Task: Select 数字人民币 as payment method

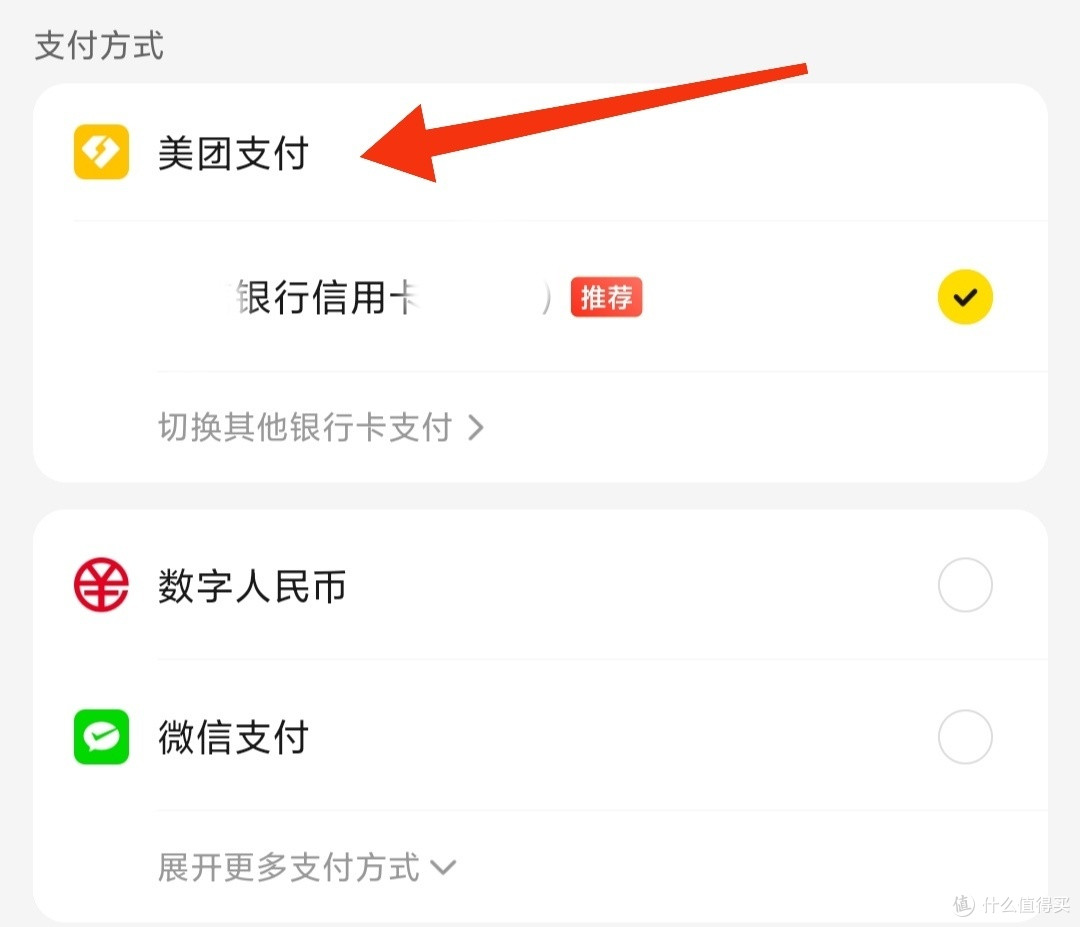Action: pyautogui.click(x=964, y=586)
